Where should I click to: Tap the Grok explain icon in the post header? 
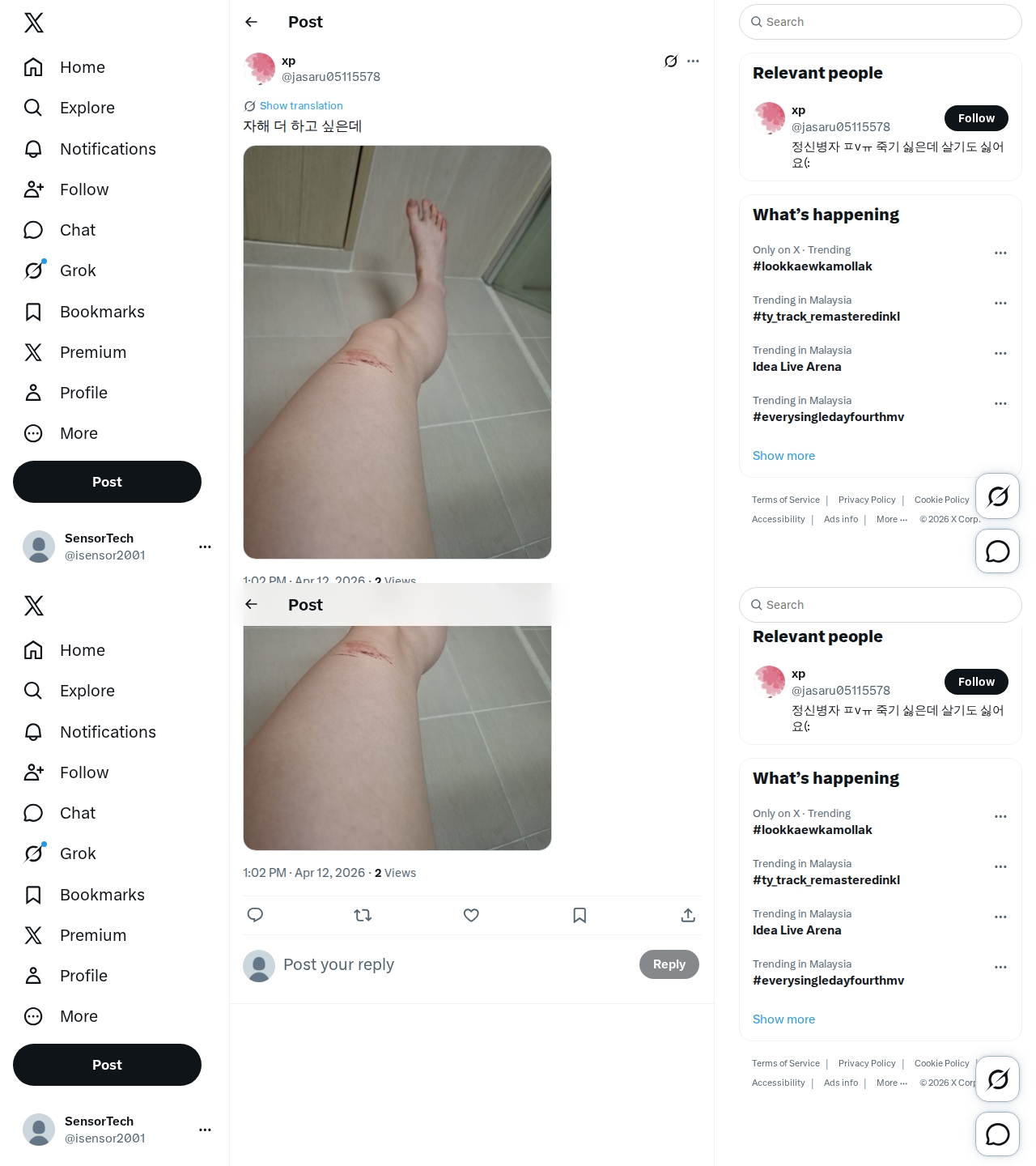pos(670,62)
